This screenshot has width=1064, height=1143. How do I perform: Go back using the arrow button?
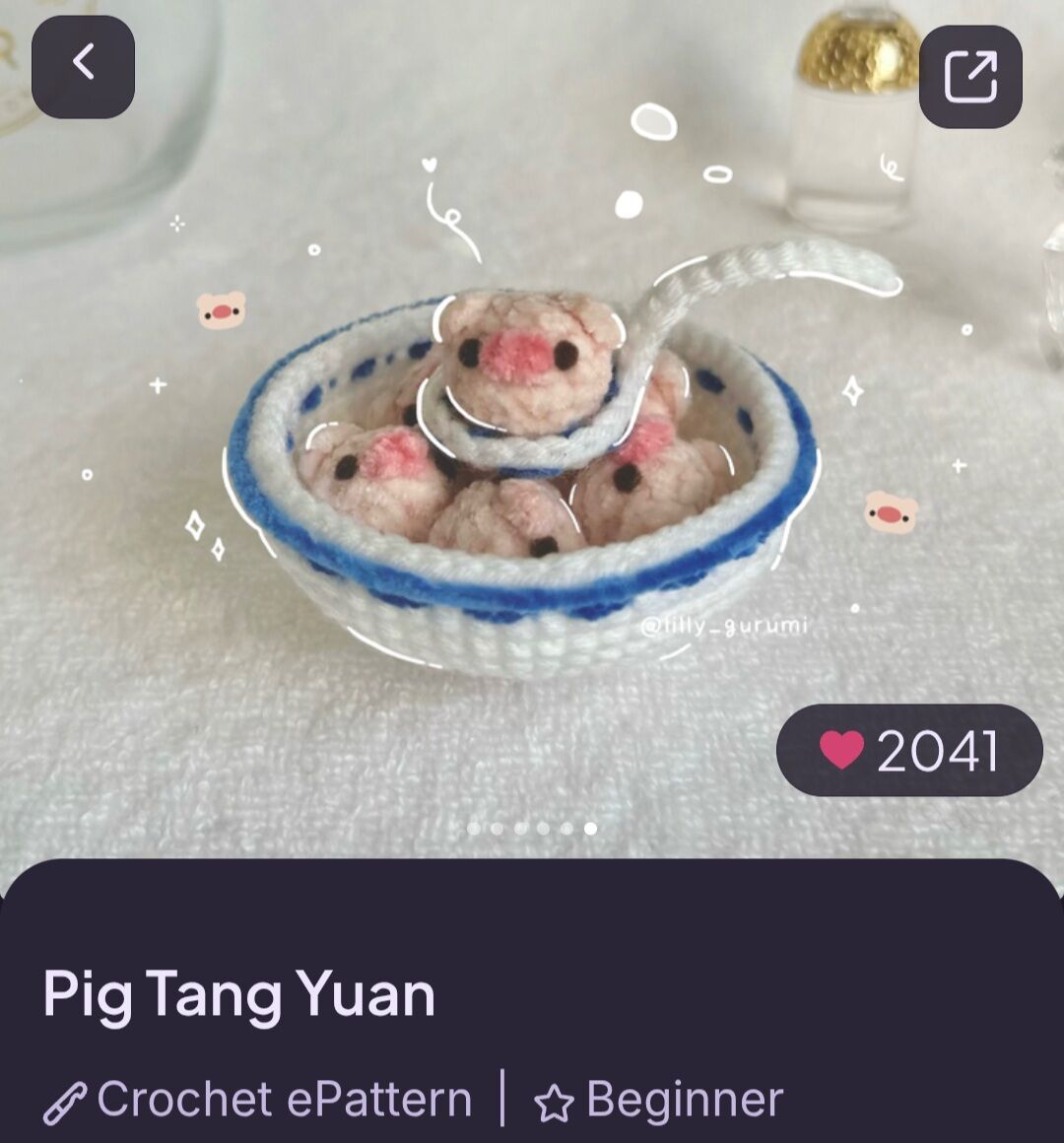coord(83,66)
